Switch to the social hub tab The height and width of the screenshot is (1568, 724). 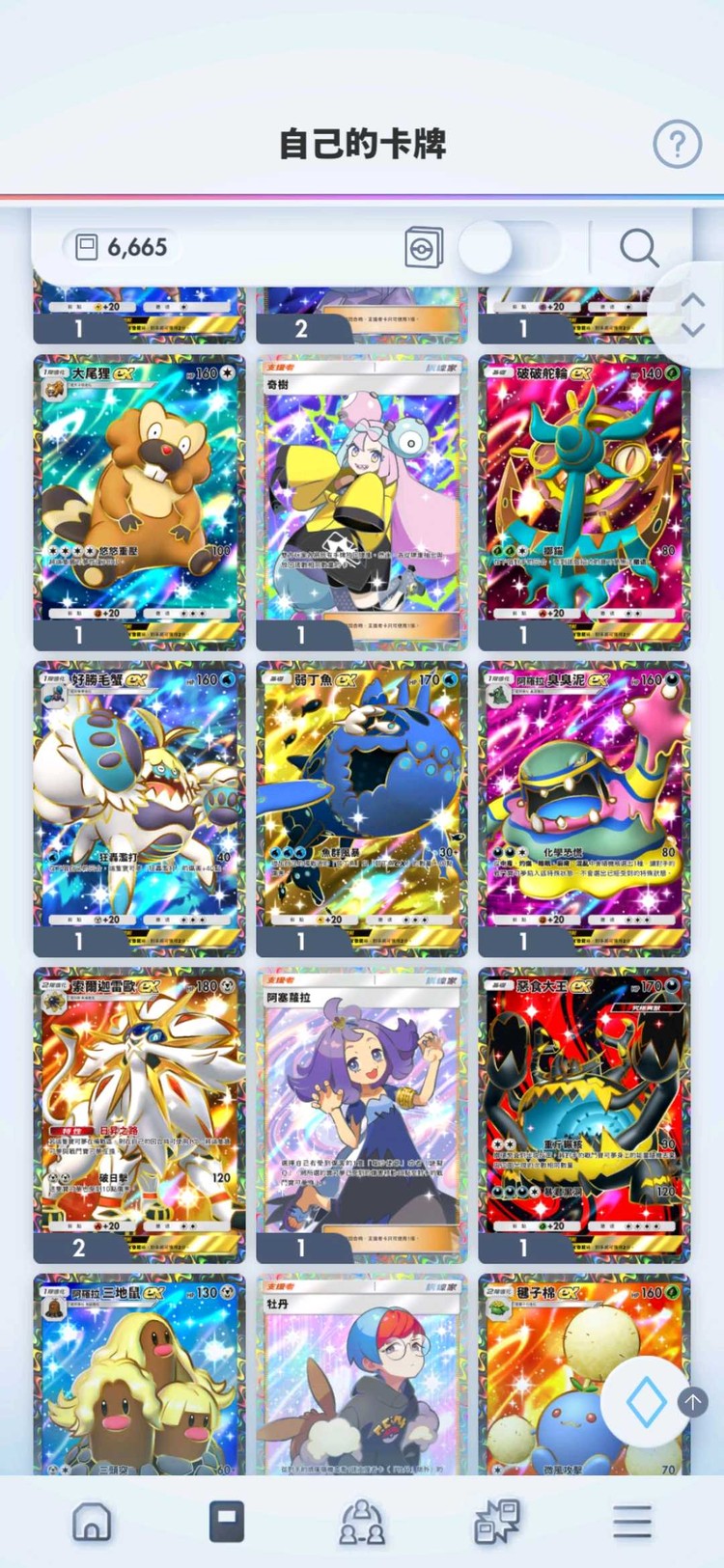point(362,1522)
